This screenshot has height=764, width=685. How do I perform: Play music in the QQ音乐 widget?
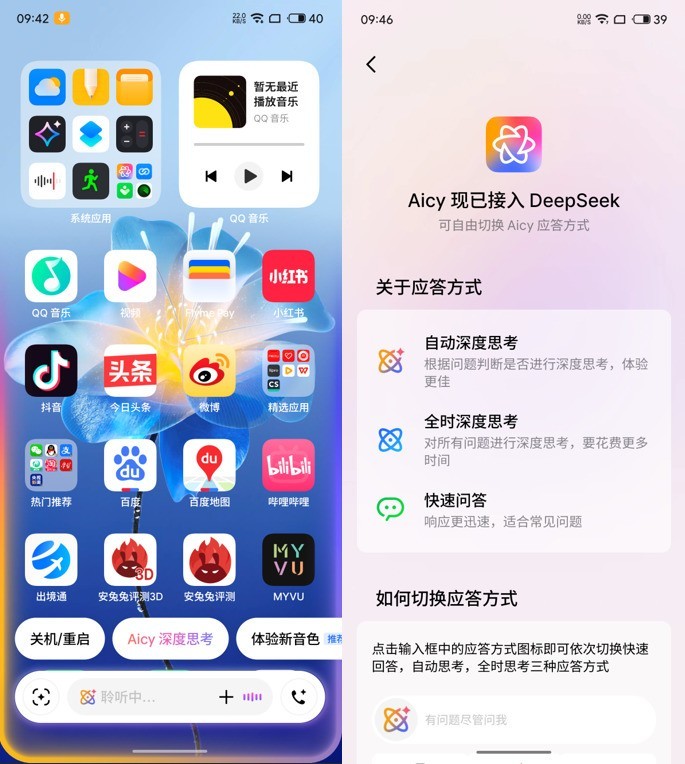[x=249, y=176]
